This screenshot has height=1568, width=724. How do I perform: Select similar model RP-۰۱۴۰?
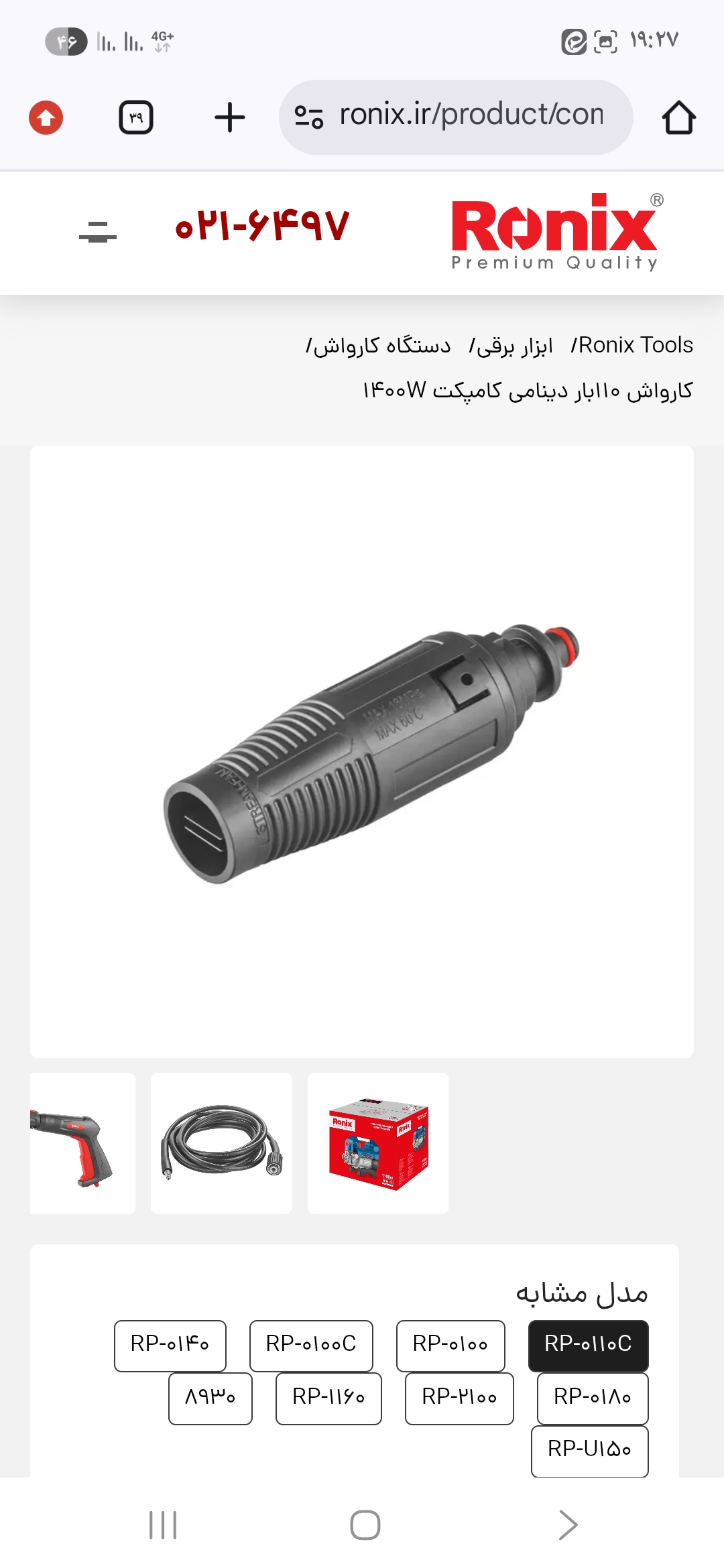coord(170,1346)
